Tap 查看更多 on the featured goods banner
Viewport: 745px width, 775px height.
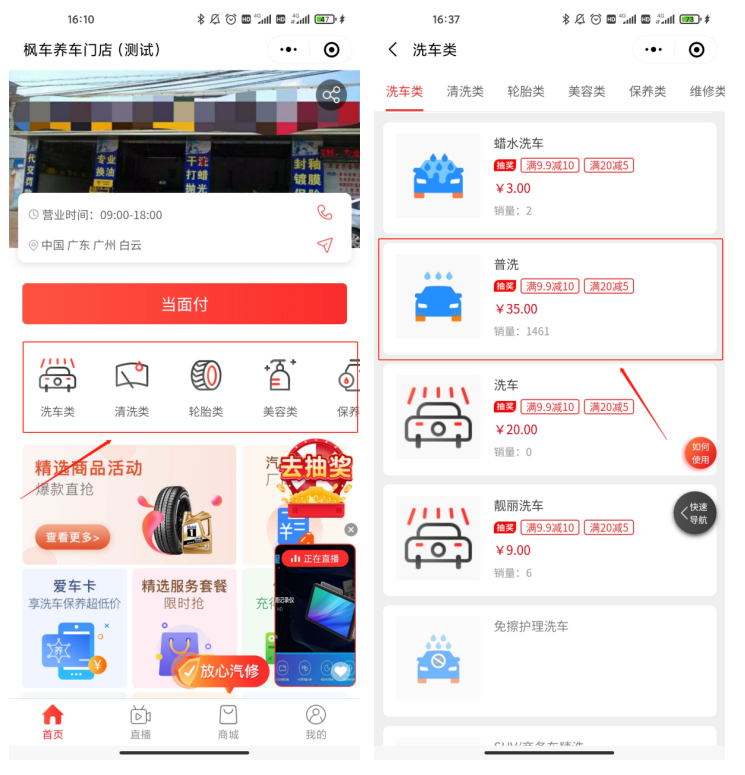pos(73,538)
